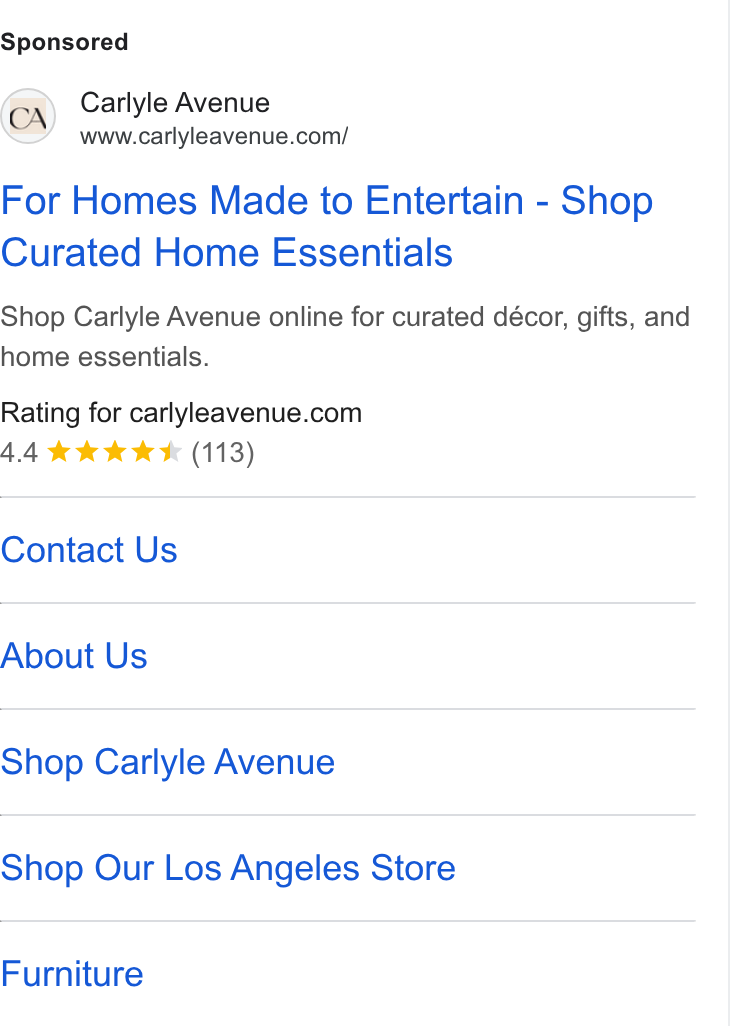Viewport: 730px width, 1026px height.
Task: Select Shop Our Los Angeles Store link
Action: (x=228, y=868)
